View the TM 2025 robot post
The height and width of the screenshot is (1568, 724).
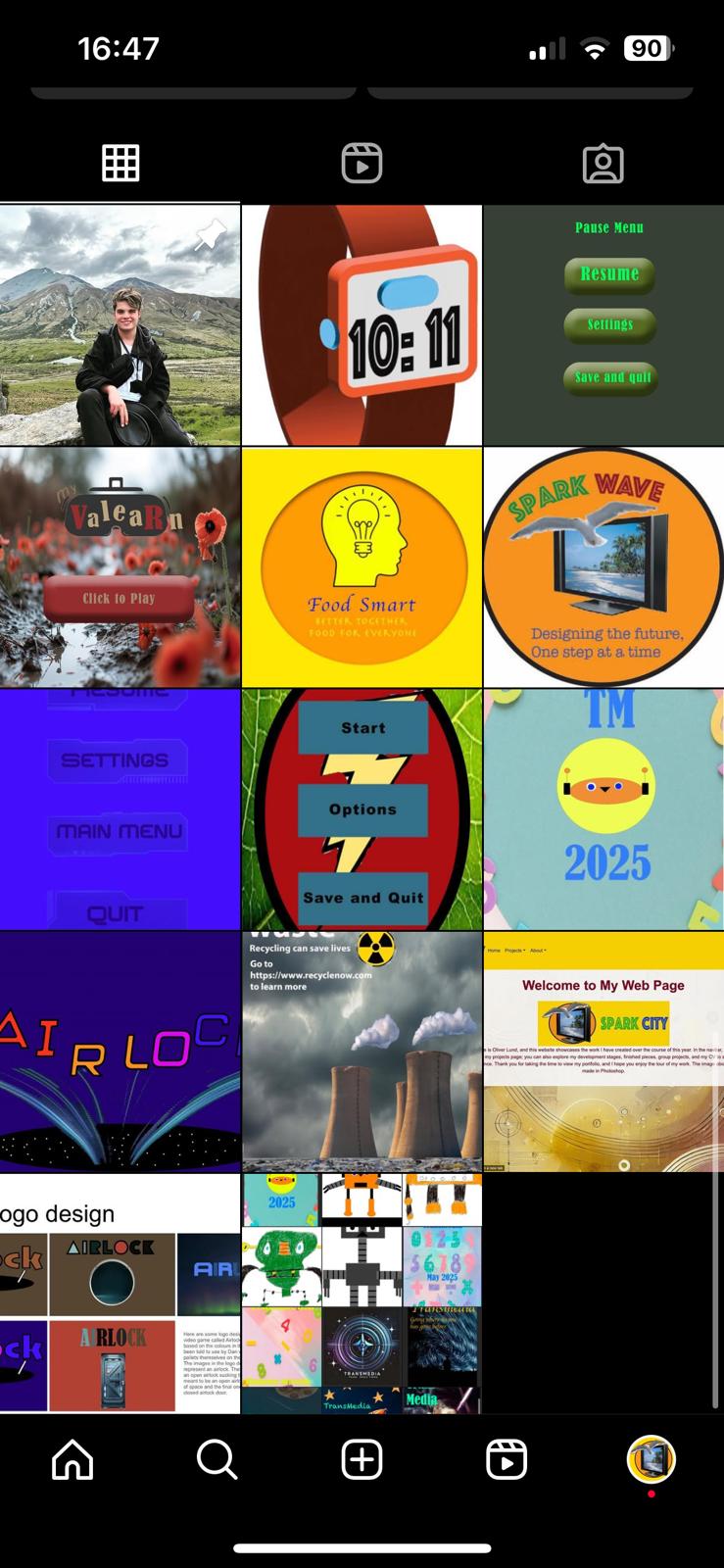(603, 809)
